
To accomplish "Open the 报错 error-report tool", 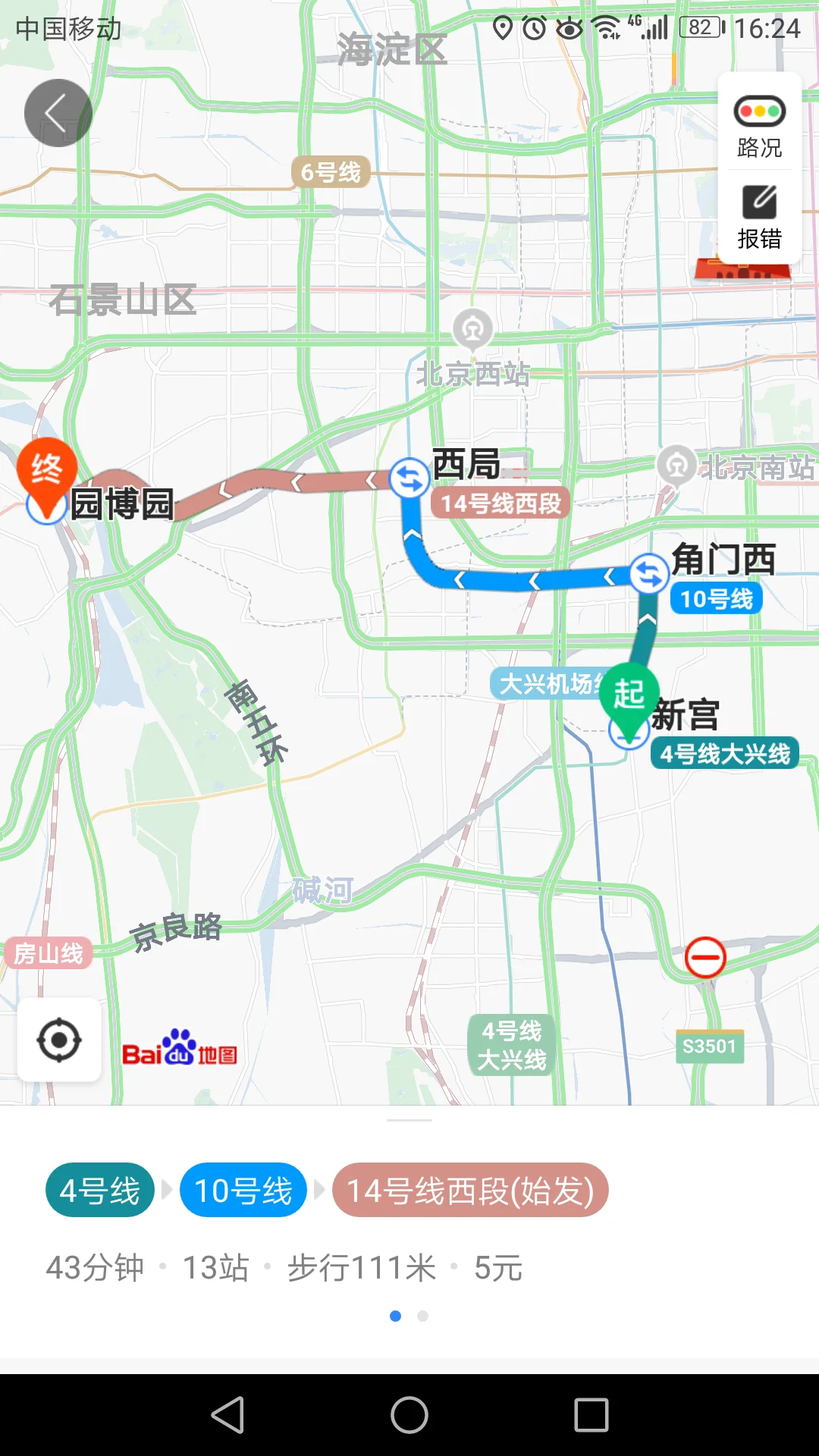I will click(759, 218).
